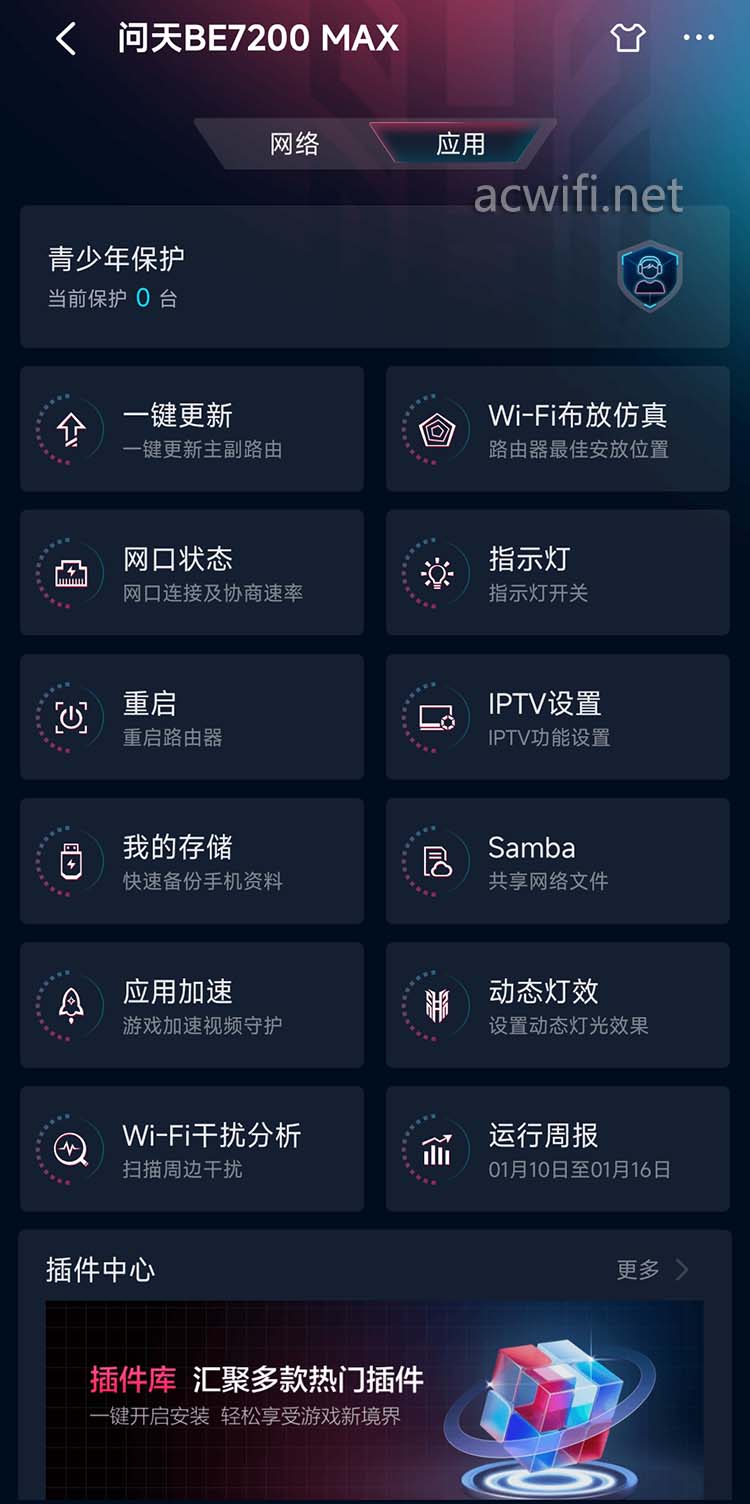Open the skin theme shirt icon
Image resolution: width=750 pixels, height=1504 pixels.
[628, 38]
